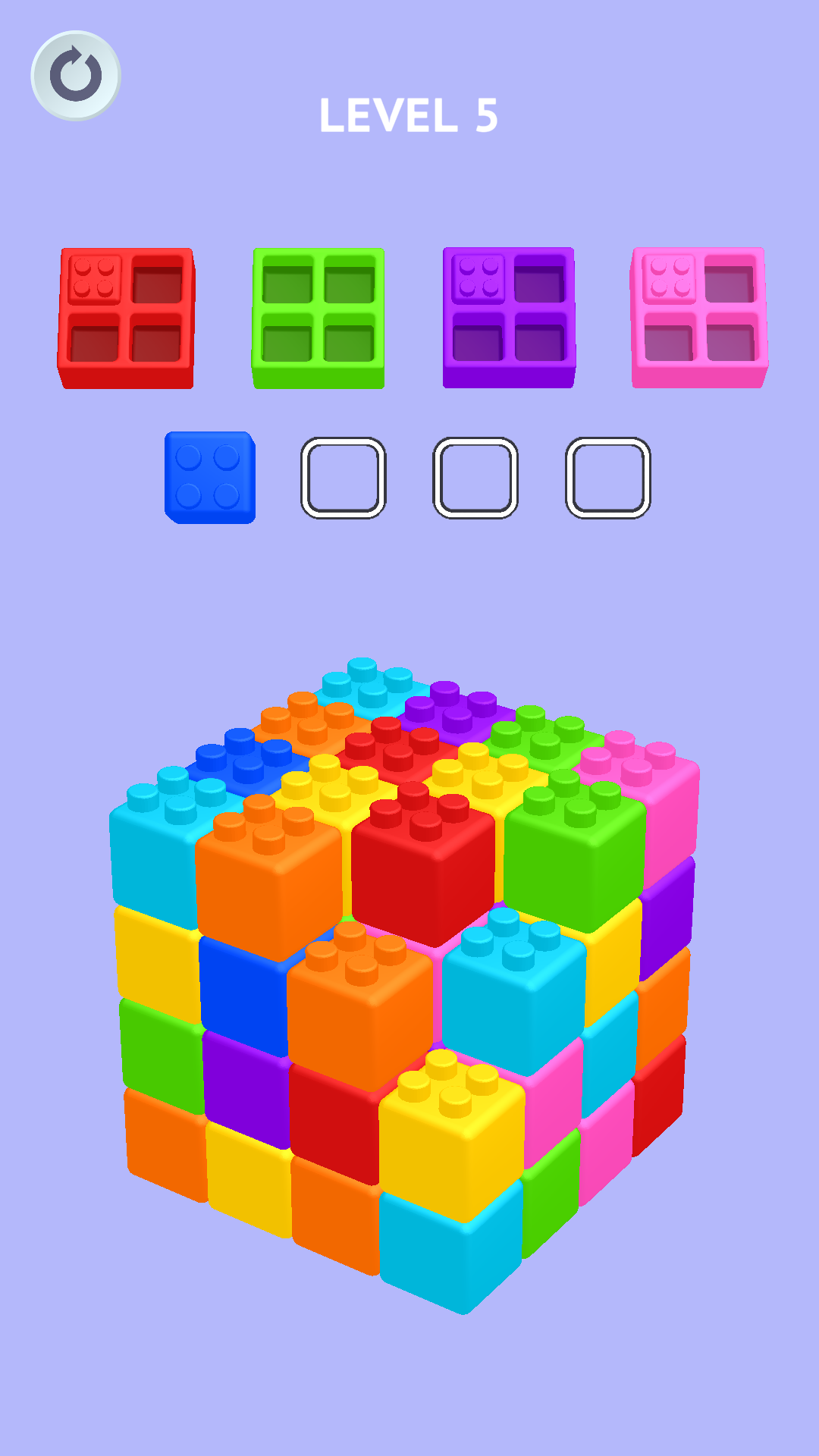Tap the LEVEL 5 title text
Screen dimensions: 819x1456
point(409,115)
